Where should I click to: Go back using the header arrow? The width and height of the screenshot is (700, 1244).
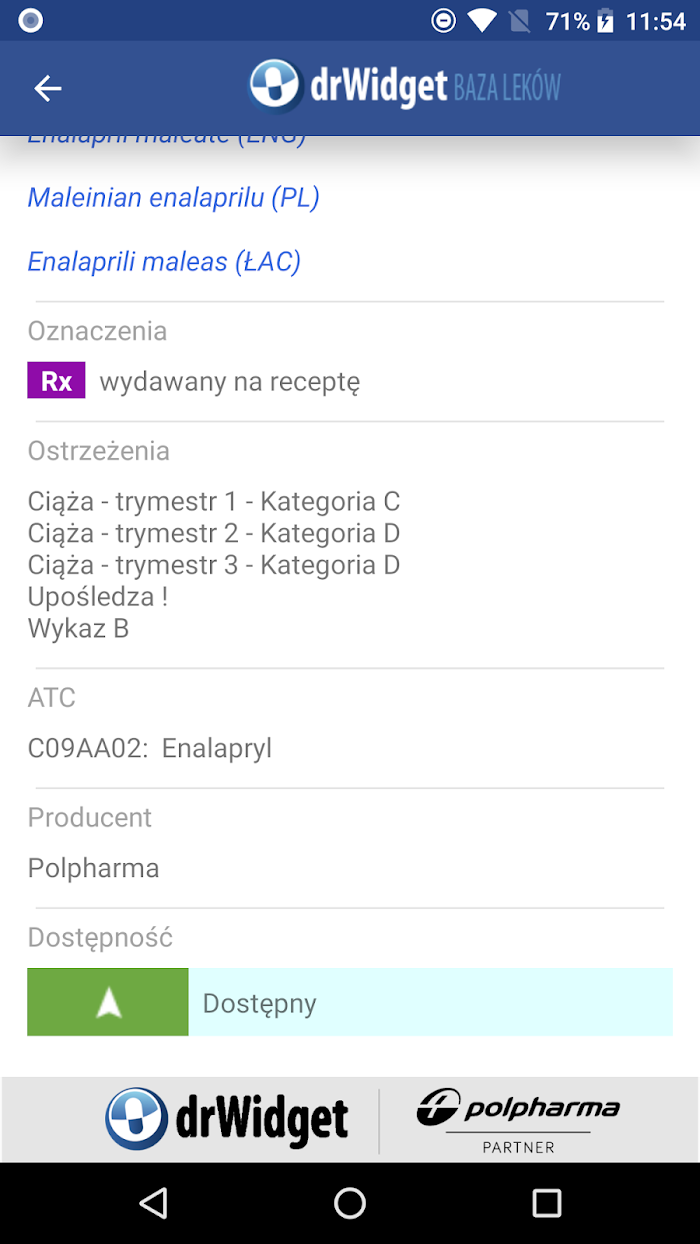48,88
